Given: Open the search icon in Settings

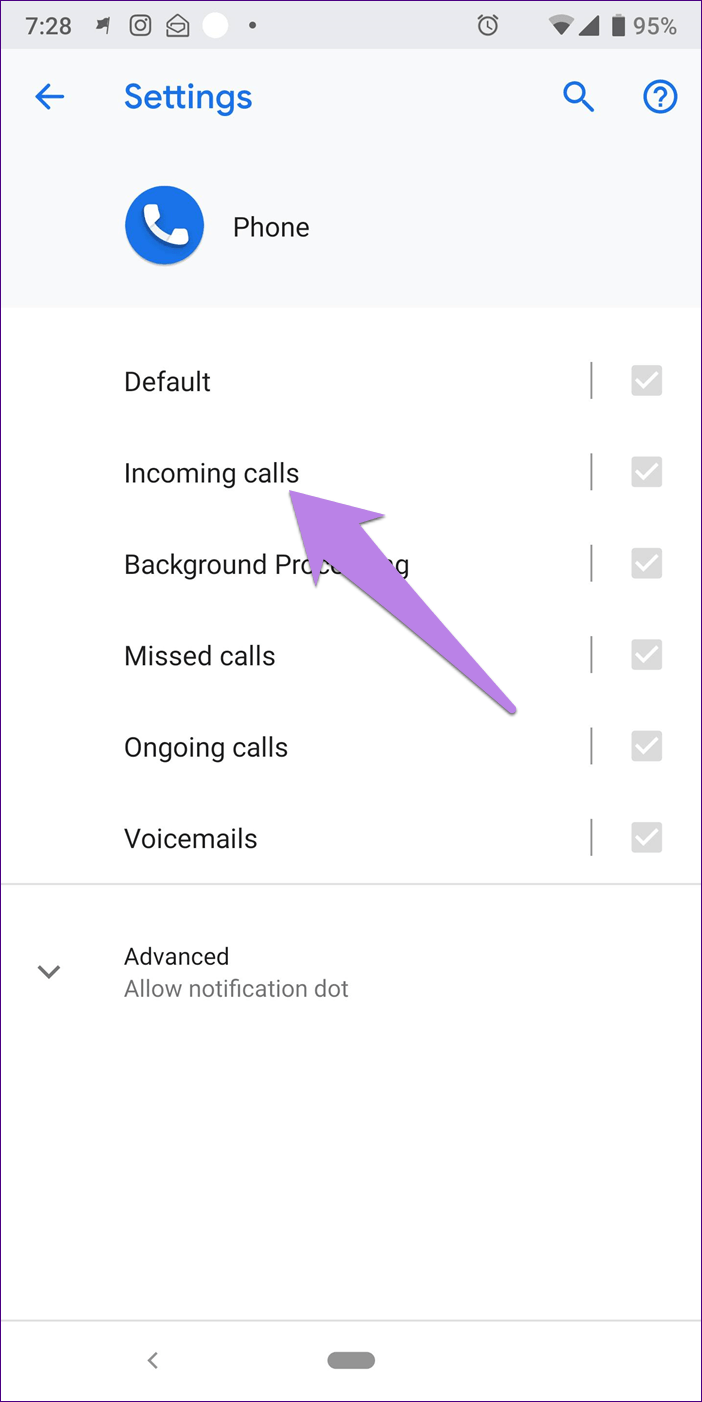Looking at the screenshot, I should point(579,97).
